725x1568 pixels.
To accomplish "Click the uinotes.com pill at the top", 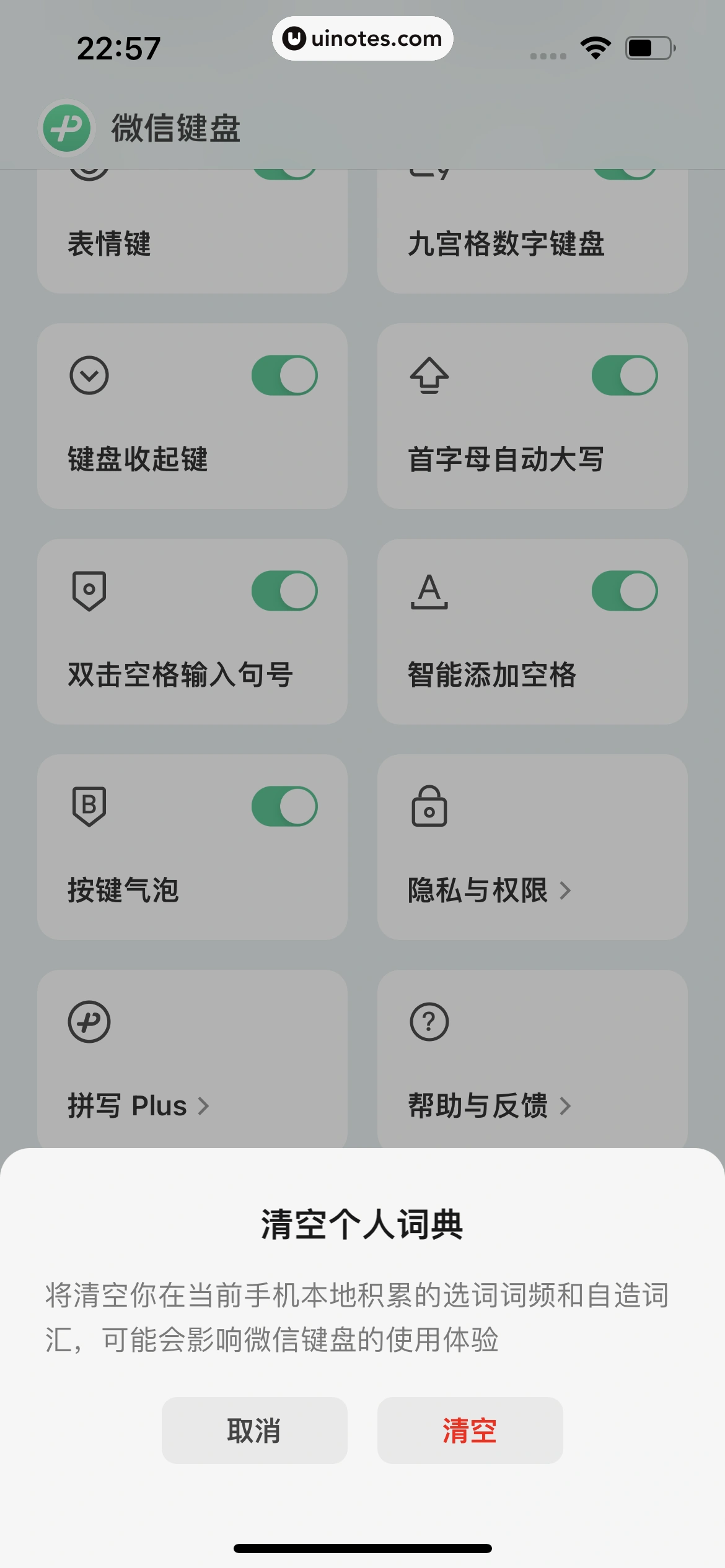I will pyautogui.click(x=362, y=38).
